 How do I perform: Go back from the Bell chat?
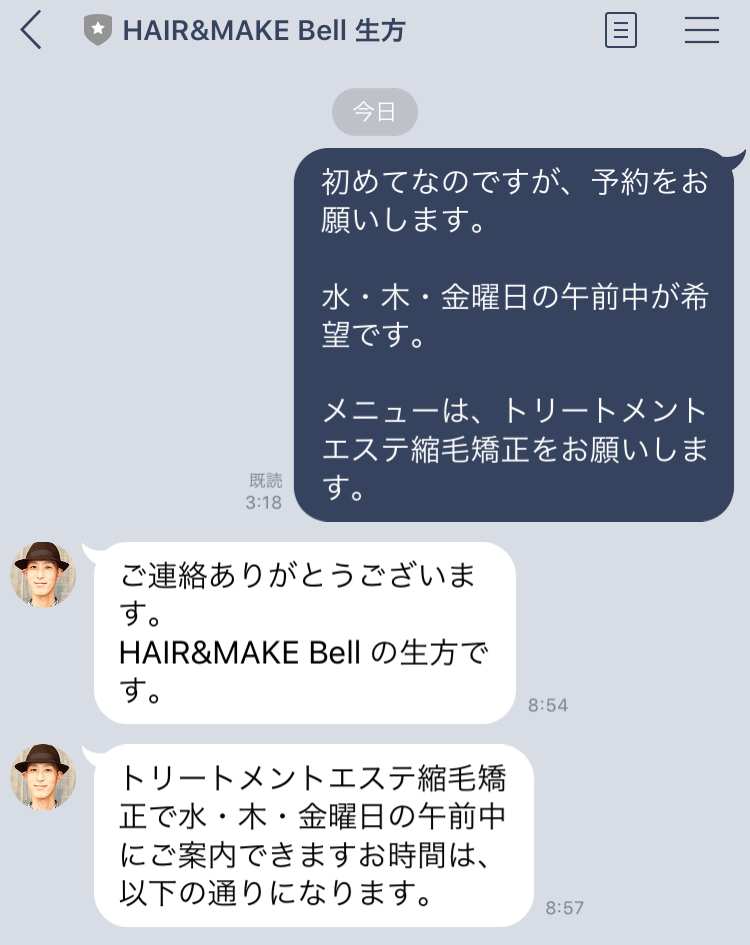[32, 31]
